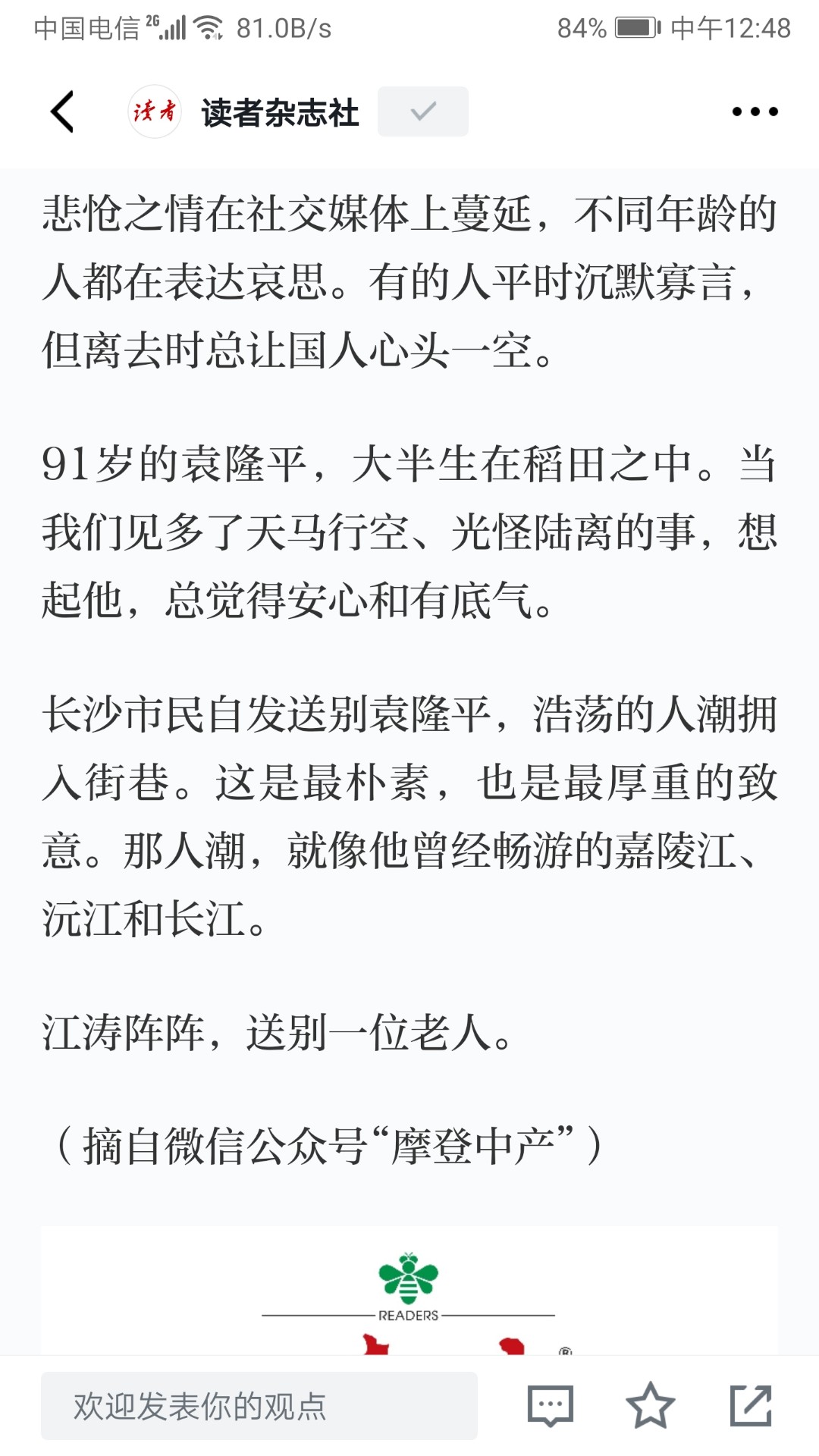Viewport: 819px width, 1456px height.
Task: Go back using the top-left arrow
Action: pos(63,112)
